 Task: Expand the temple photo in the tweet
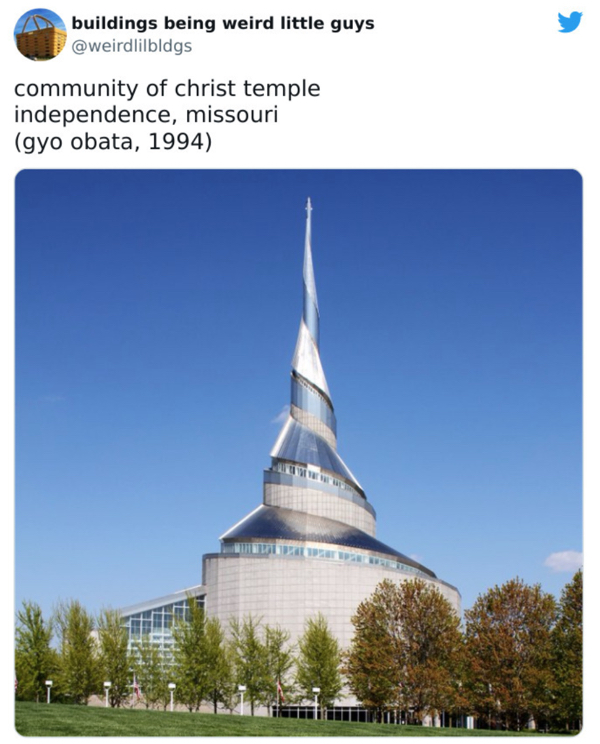point(298,452)
